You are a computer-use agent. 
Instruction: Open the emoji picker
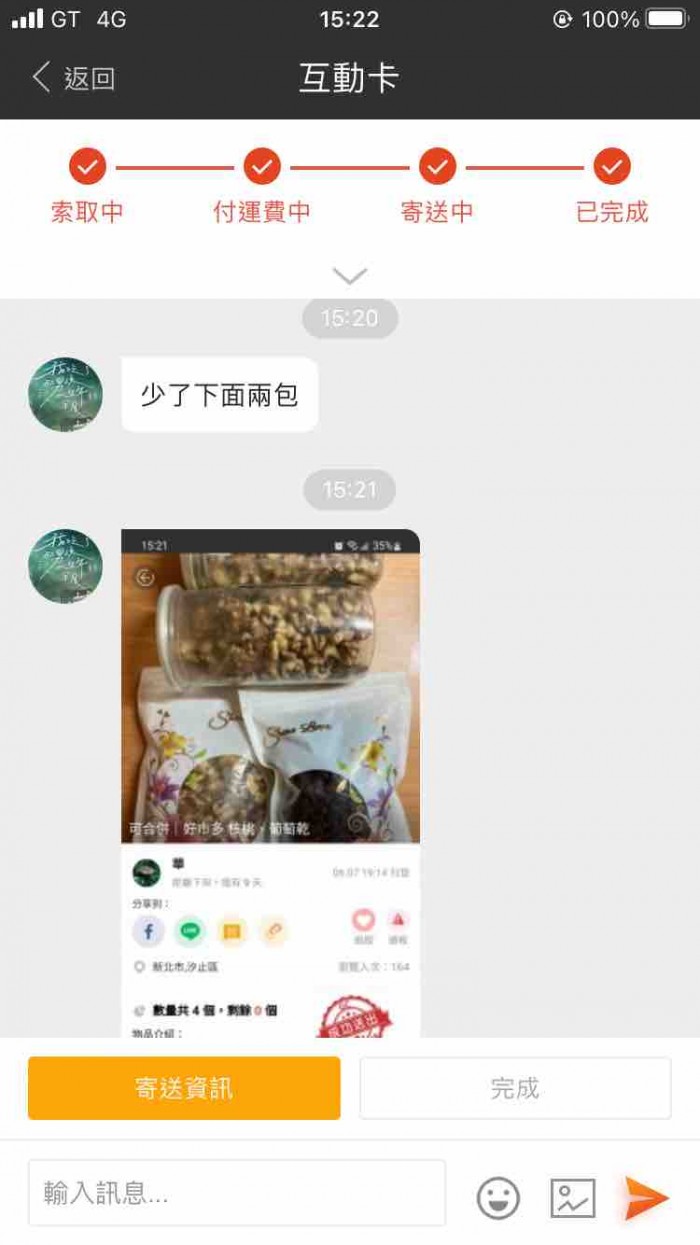pos(498,1197)
